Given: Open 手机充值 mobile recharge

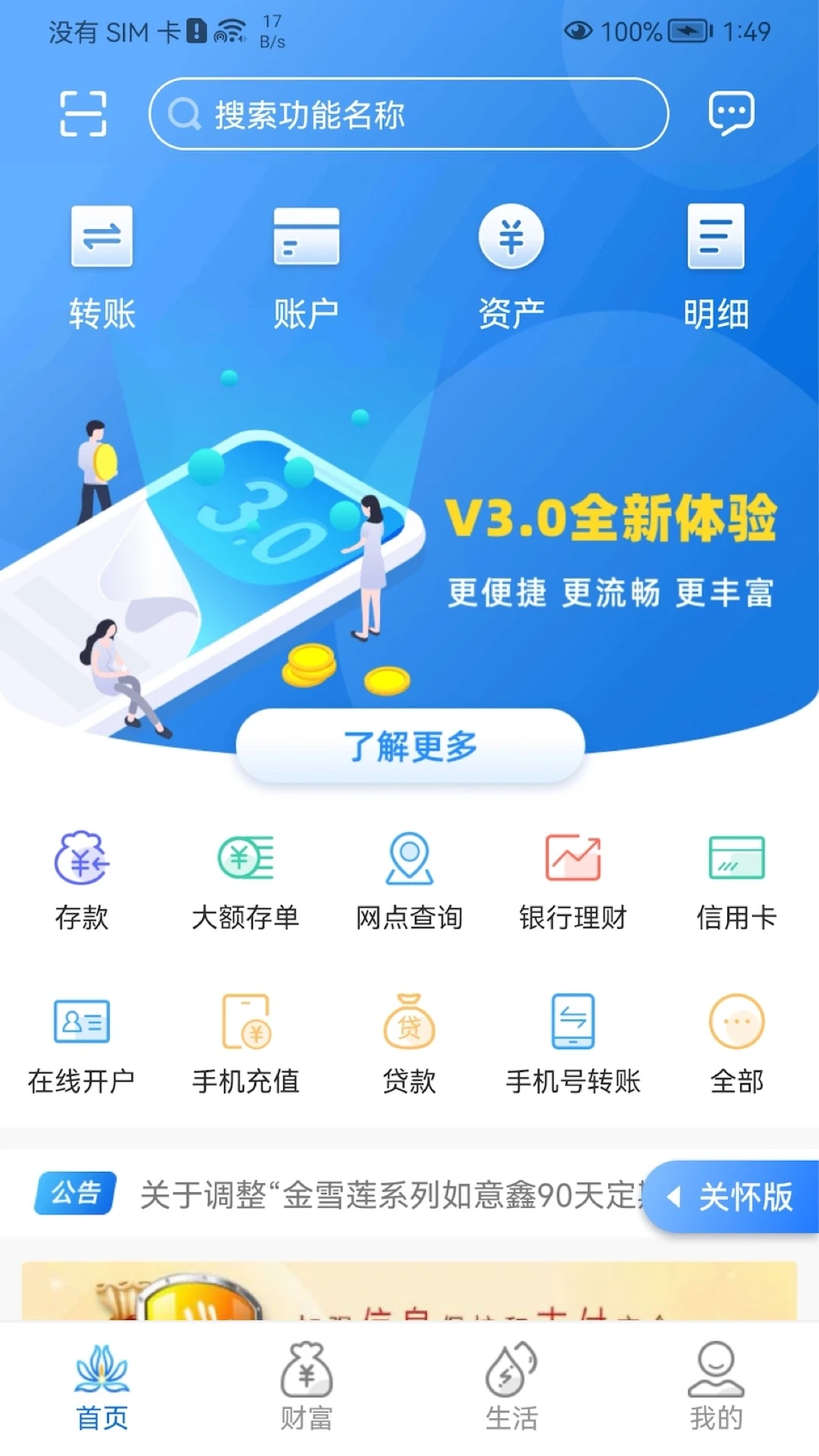Looking at the screenshot, I should [x=245, y=1043].
